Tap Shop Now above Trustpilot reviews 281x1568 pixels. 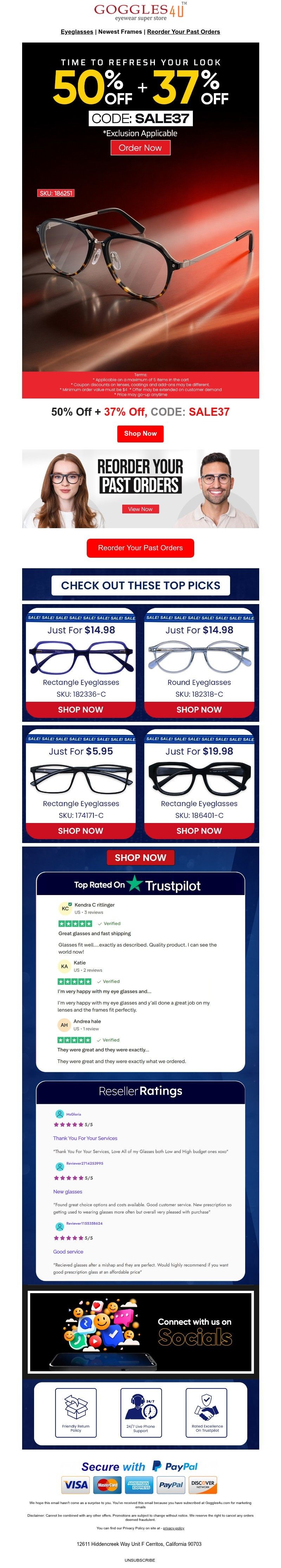click(140, 858)
